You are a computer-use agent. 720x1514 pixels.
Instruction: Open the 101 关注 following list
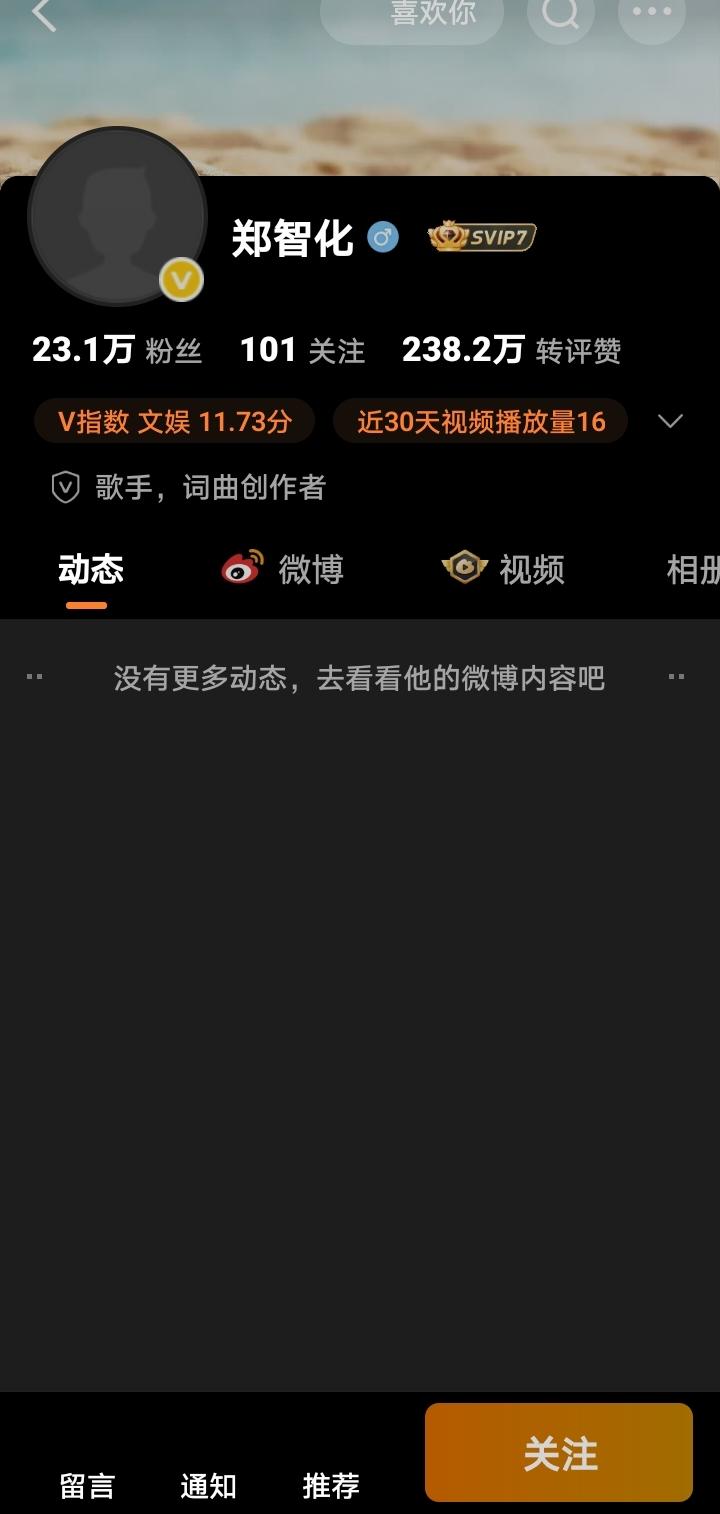point(303,349)
